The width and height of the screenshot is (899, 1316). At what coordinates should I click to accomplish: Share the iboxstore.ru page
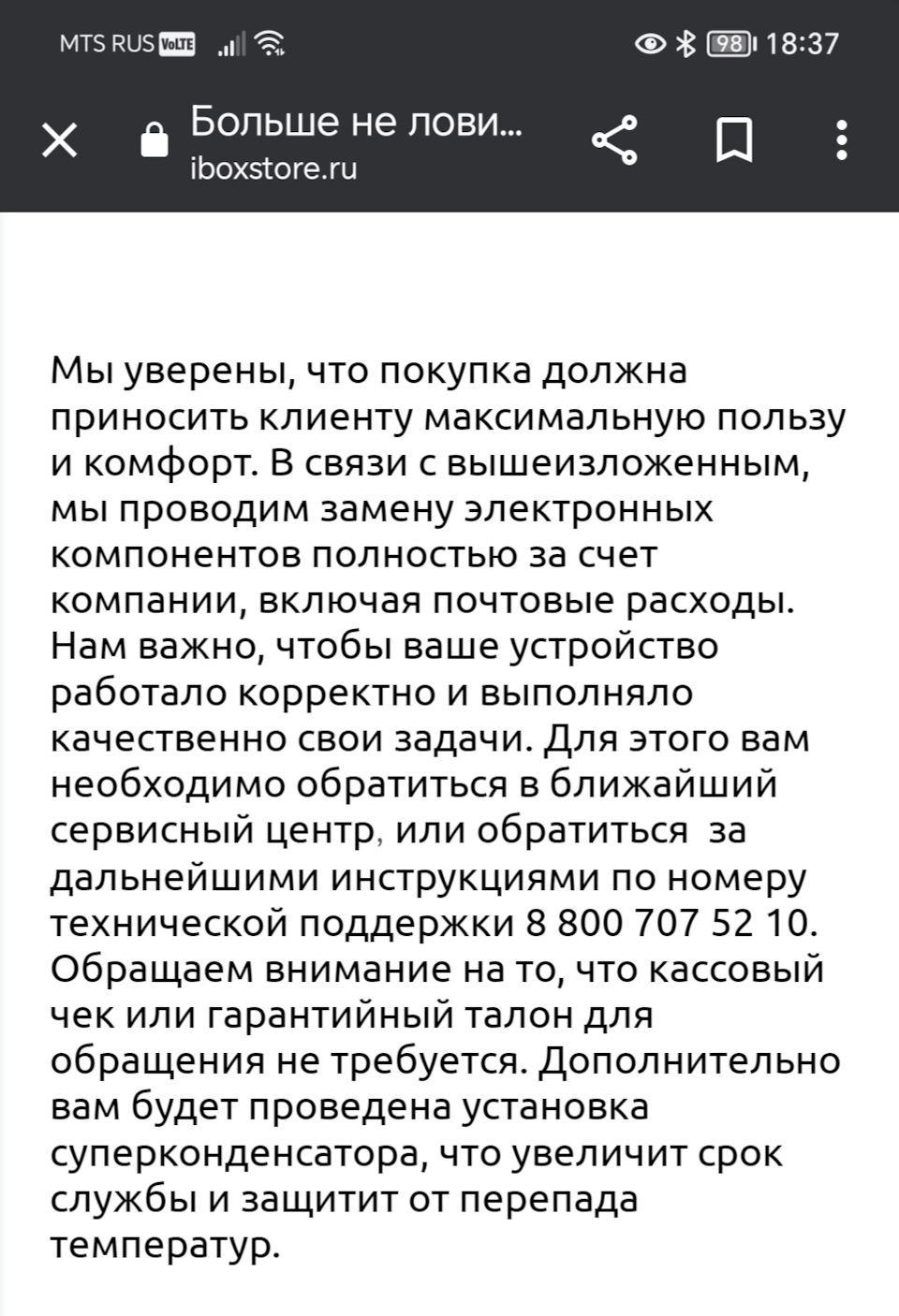(x=615, y=140)
